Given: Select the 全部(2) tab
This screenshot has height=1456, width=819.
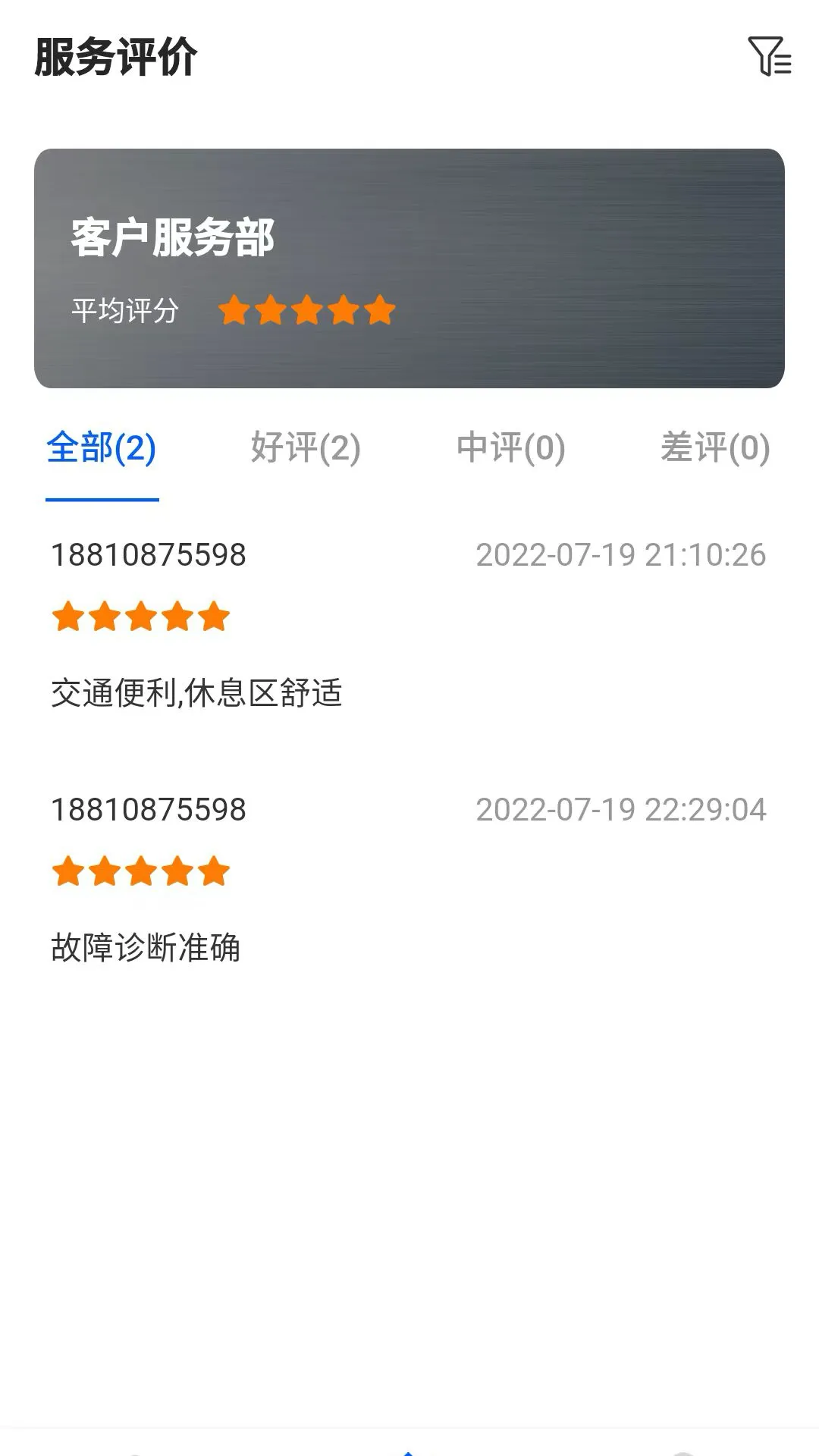Looking at the screenshot, I should click(x=103, y=449).
